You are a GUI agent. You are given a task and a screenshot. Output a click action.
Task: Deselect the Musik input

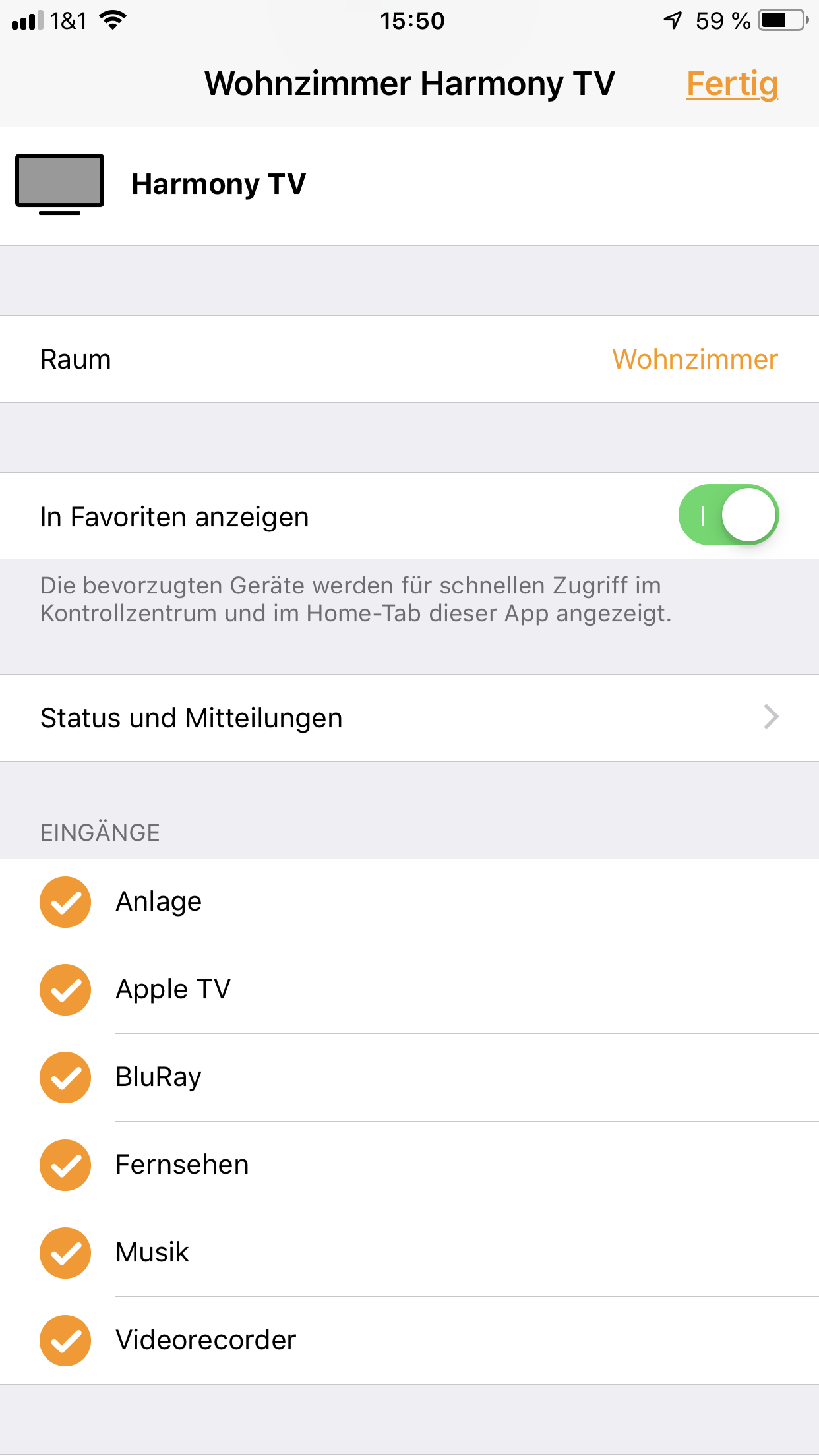pyautogui.click(x=65, y=1253)
